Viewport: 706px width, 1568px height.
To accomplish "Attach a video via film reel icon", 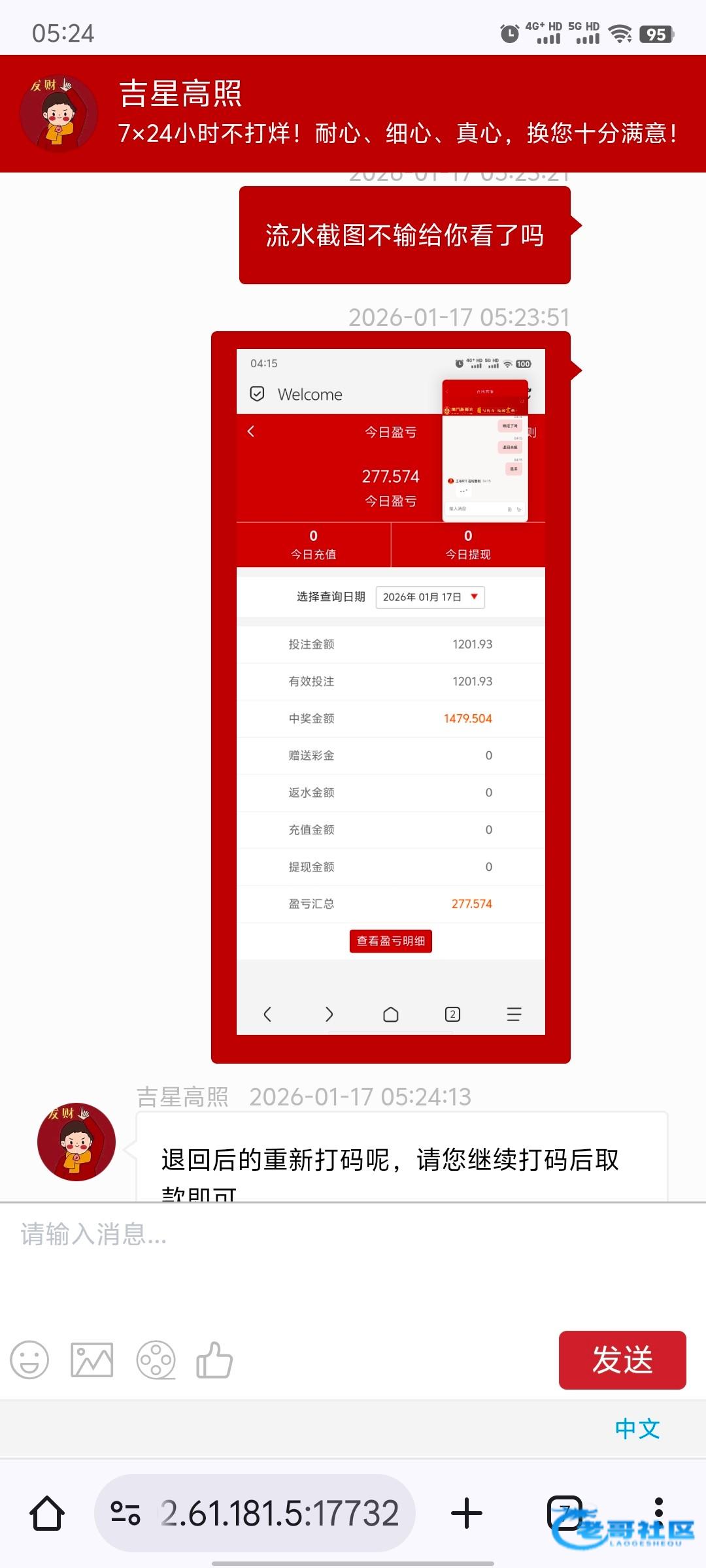I will point(156,1360).
